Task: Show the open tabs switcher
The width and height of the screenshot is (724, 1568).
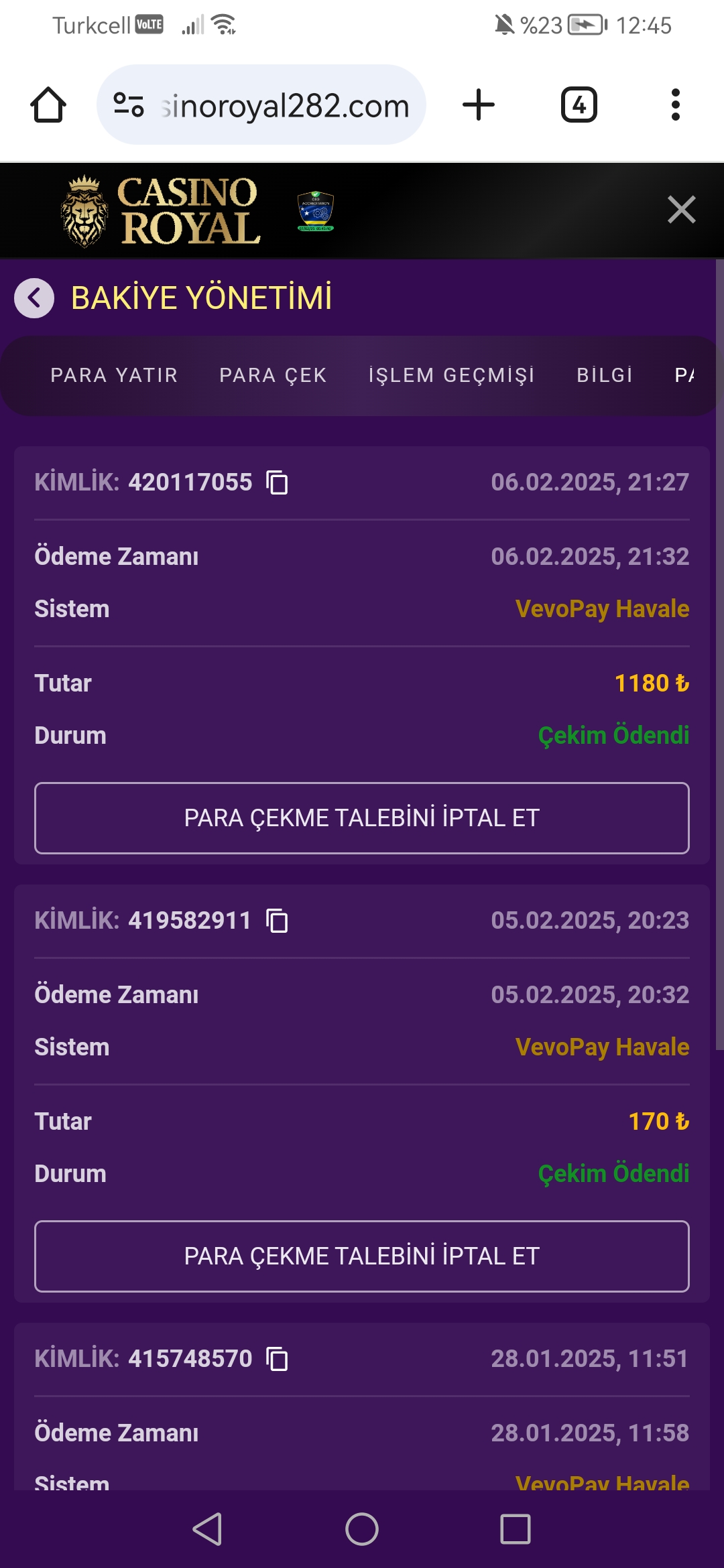Action: coord(579,105)
